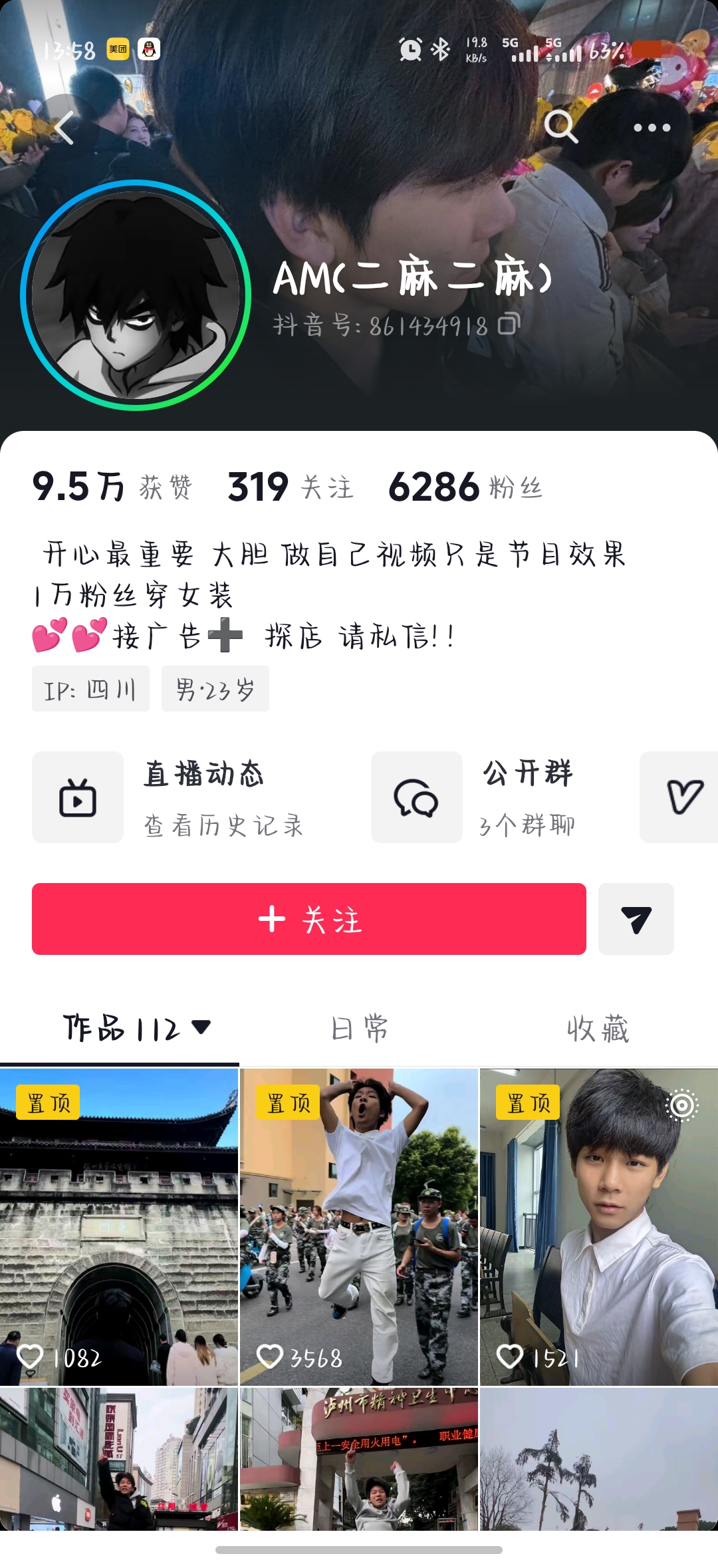Screen dimensions: 718x1568
Task: Open pinned video with 1082 likes
Action: [119, 1227]
